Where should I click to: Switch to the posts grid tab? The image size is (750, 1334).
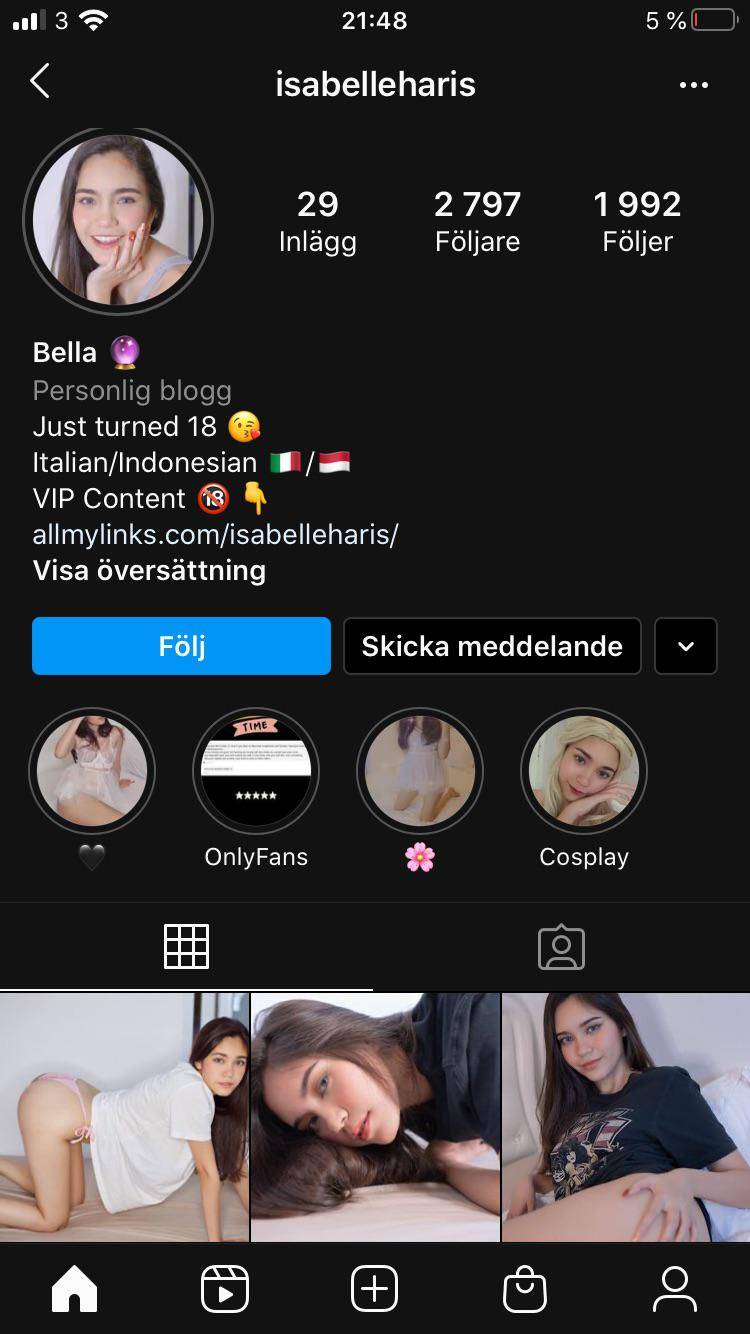click(186, 946)
